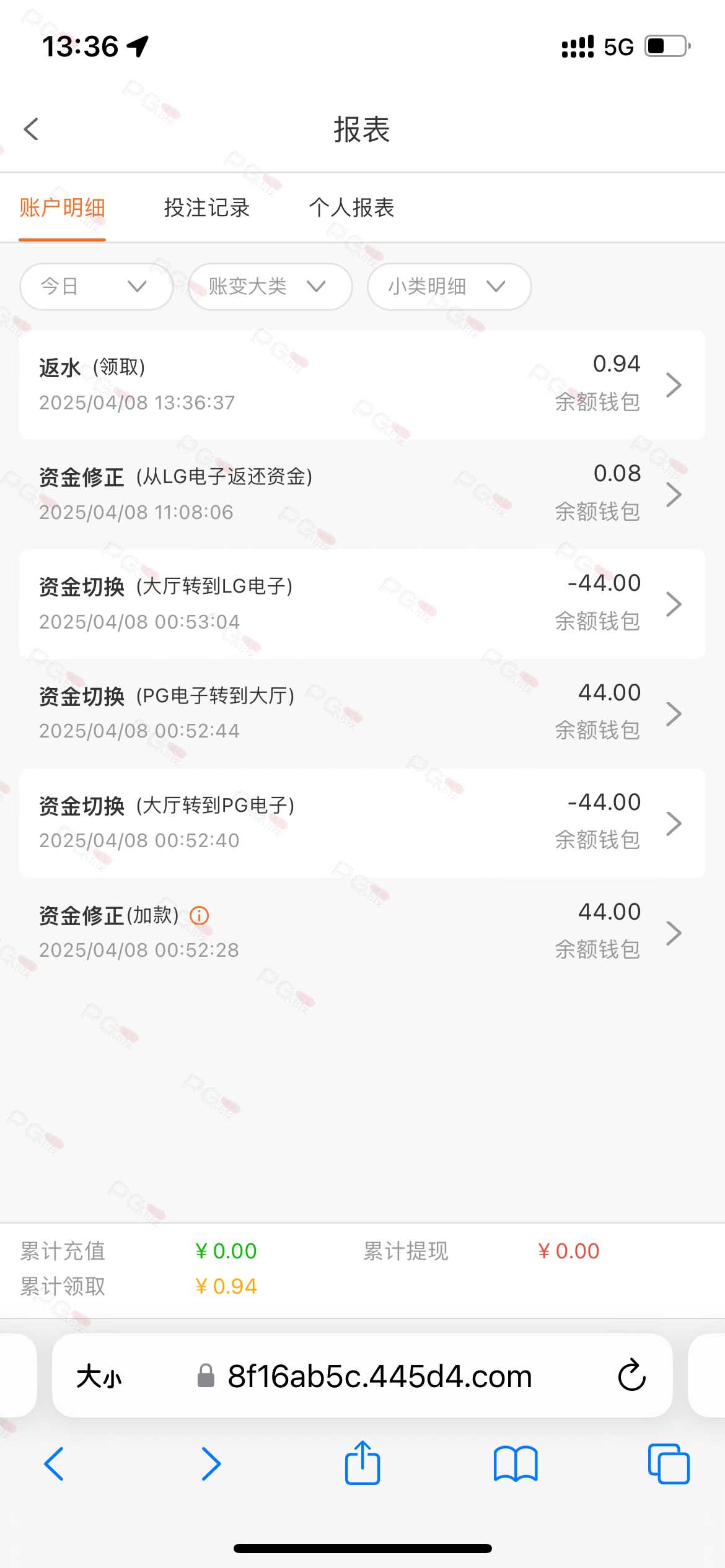Show open Safari tabs
The height and width of the screenshot is (1568, 725).
tap(669, 1464)
